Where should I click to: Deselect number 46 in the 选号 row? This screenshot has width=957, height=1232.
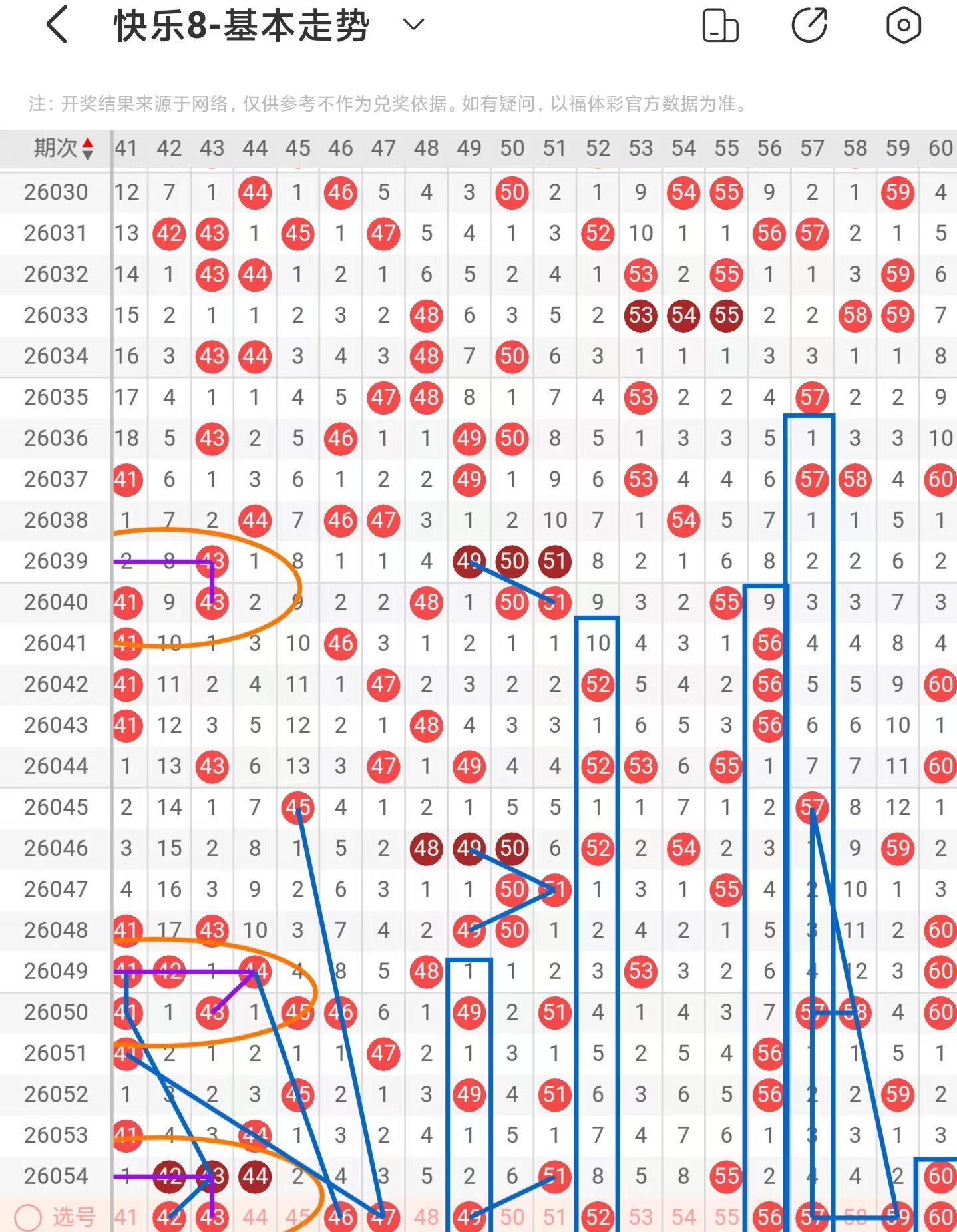[x=341, y=1217]
